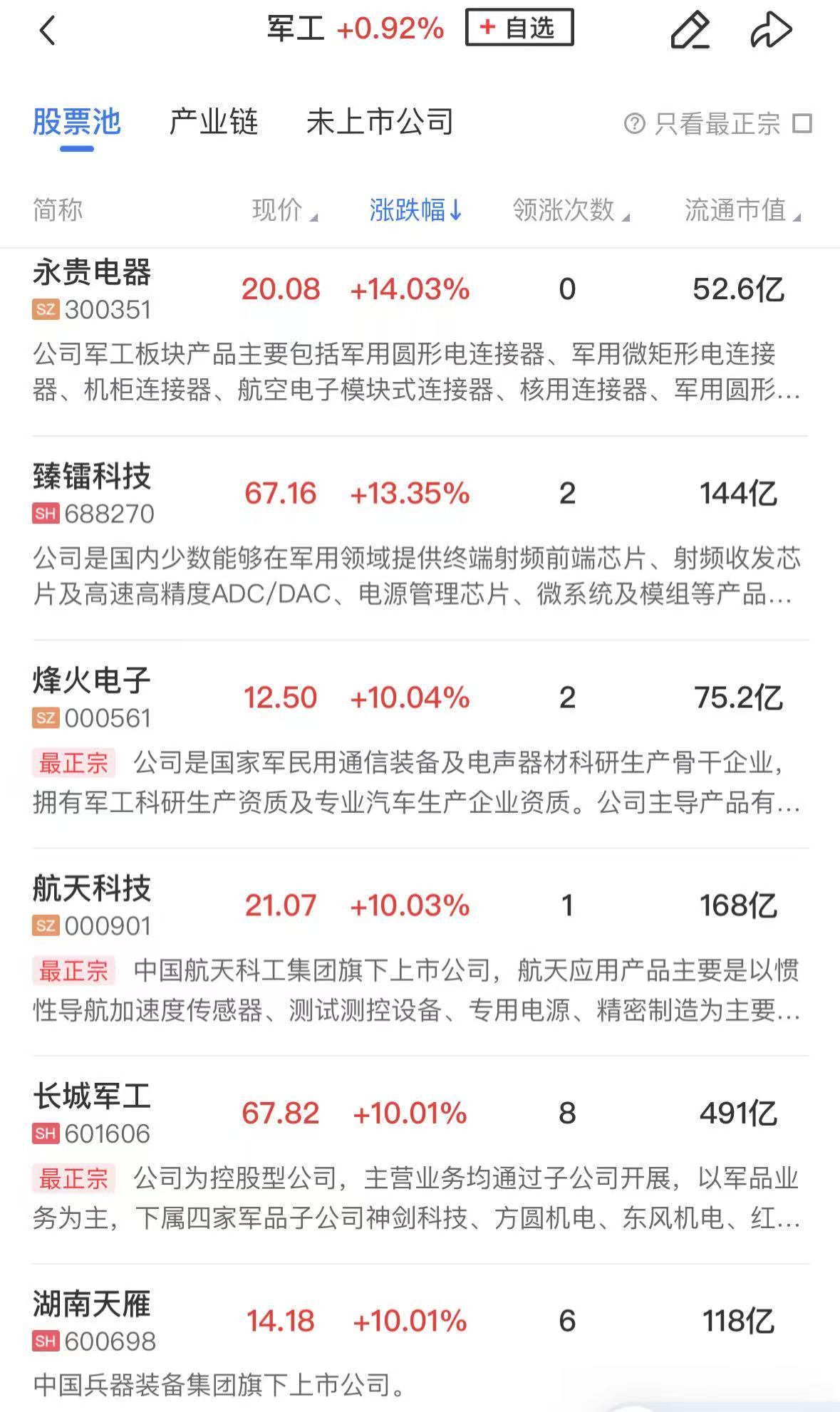Sort stocks by 流通市值
This screenshot has width=840, height=1412.
click(x=742, y=210)
